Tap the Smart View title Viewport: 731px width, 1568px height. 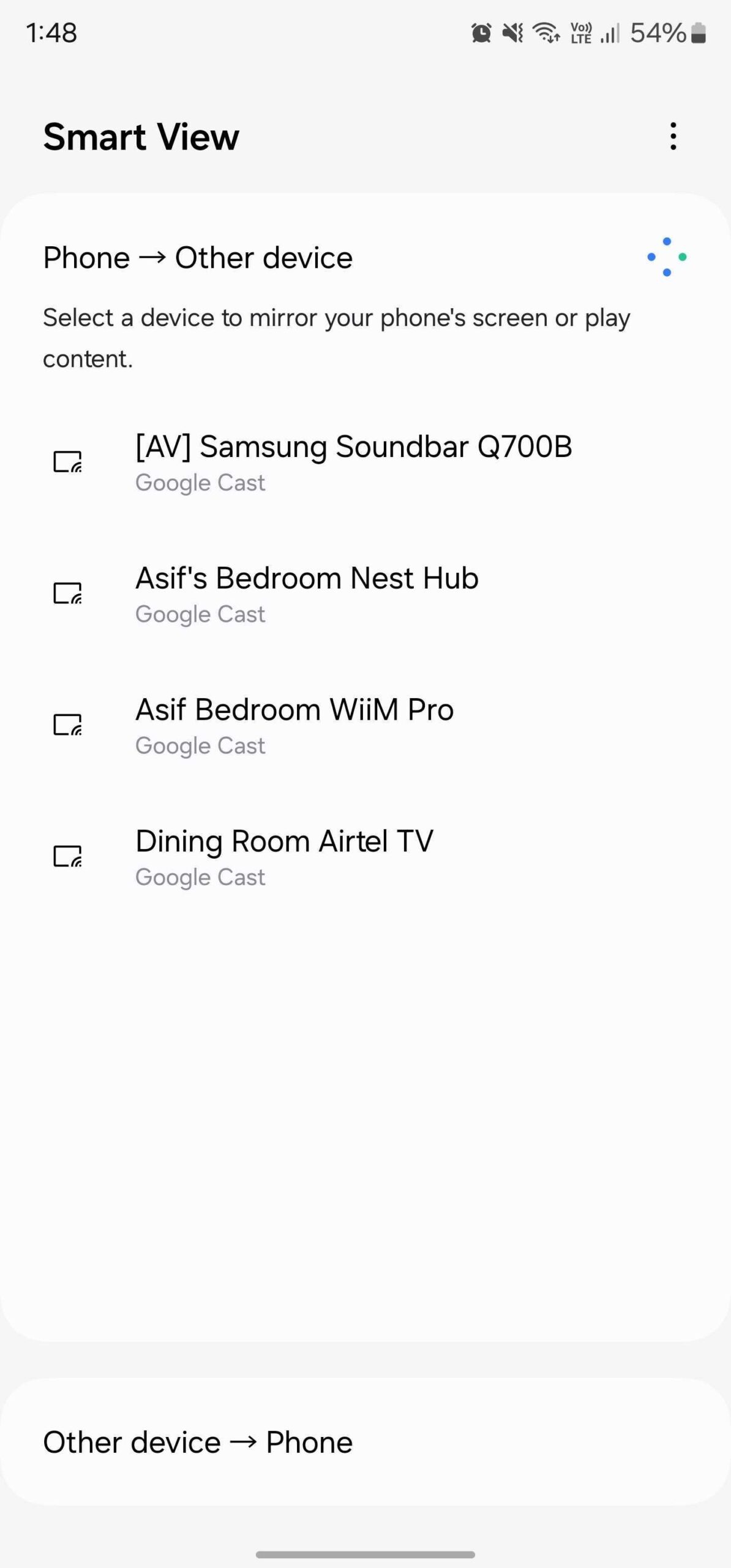tap(140, 137)
